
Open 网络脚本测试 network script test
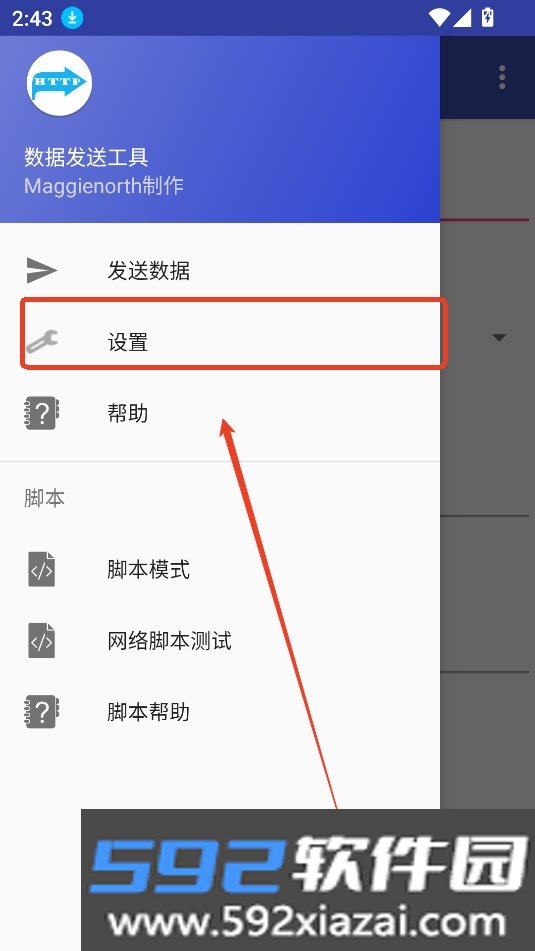220,641
